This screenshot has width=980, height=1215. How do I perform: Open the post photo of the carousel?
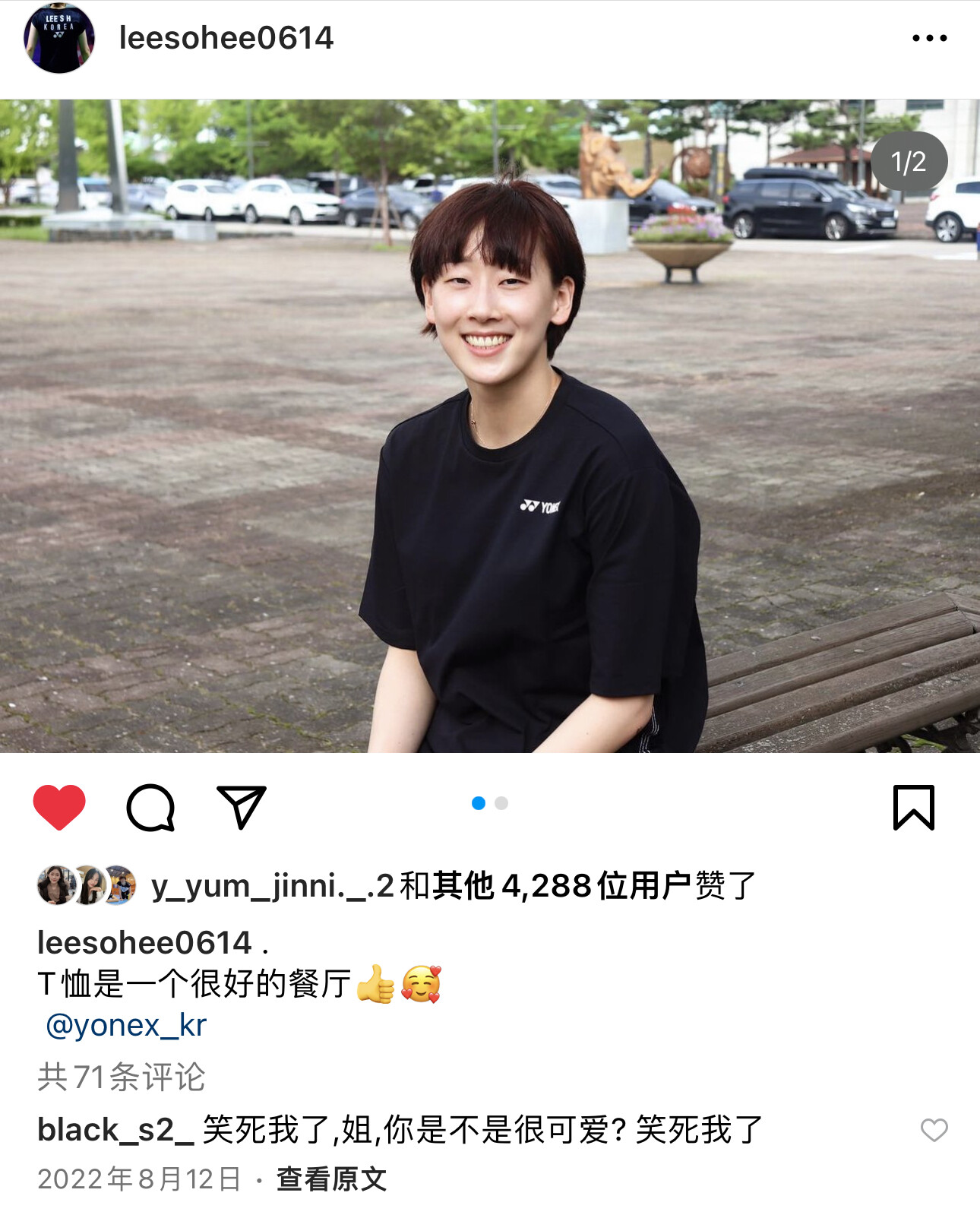(x=490, y=426)
